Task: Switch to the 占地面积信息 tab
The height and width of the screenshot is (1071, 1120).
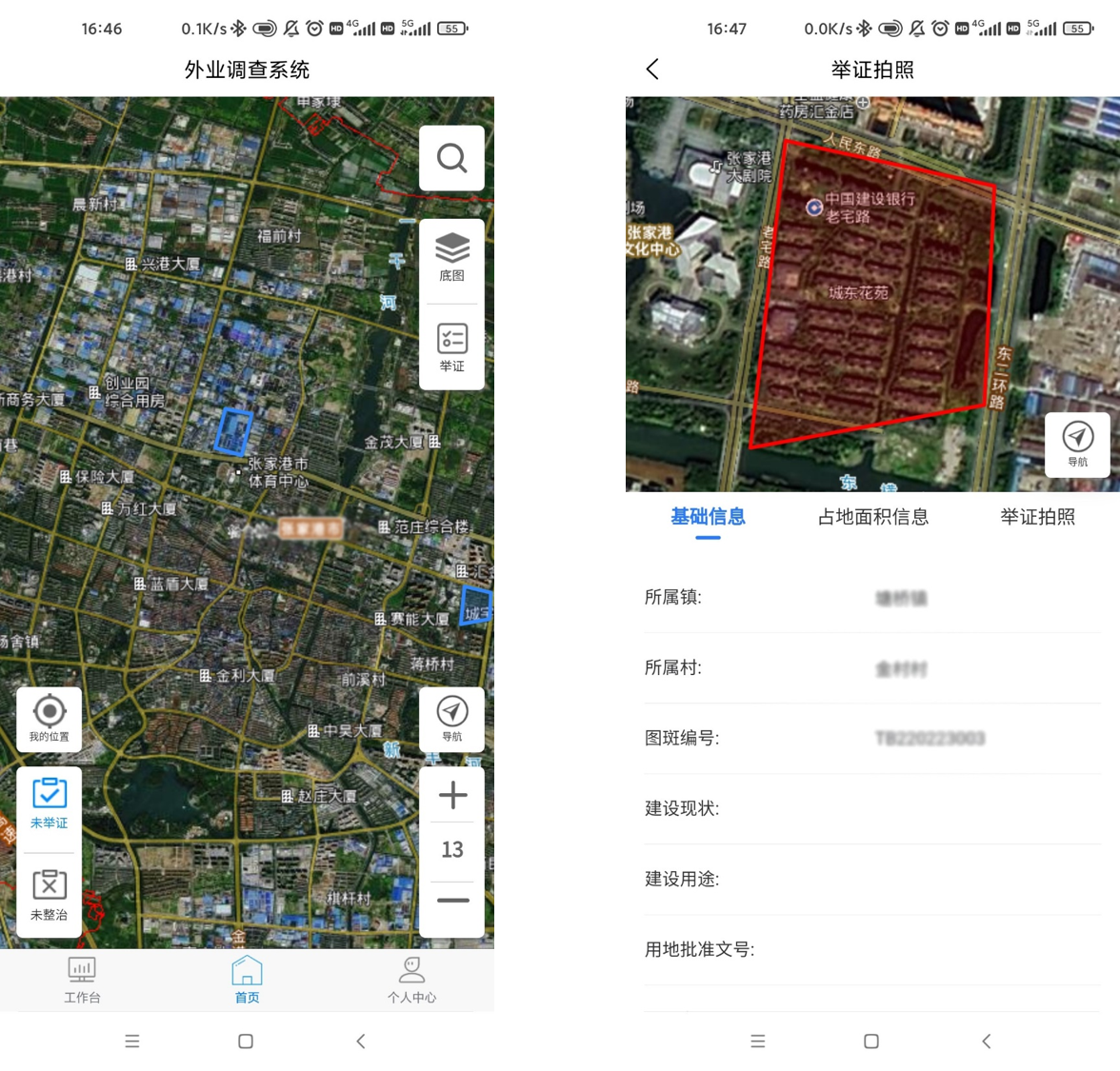Action: 872,517
